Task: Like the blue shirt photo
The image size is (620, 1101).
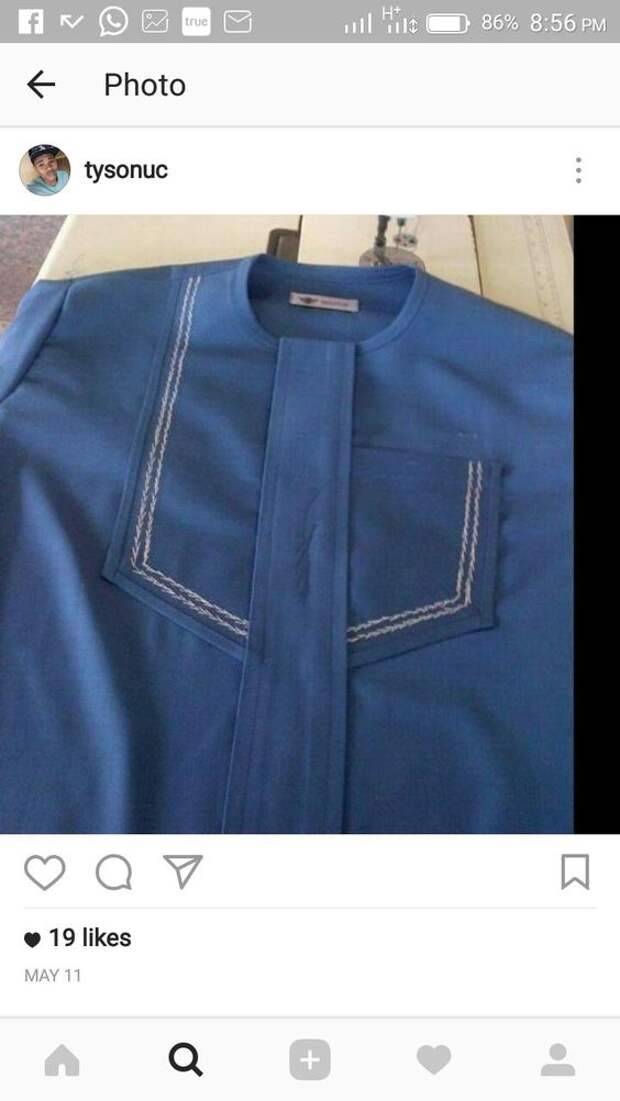Action: 44,872
